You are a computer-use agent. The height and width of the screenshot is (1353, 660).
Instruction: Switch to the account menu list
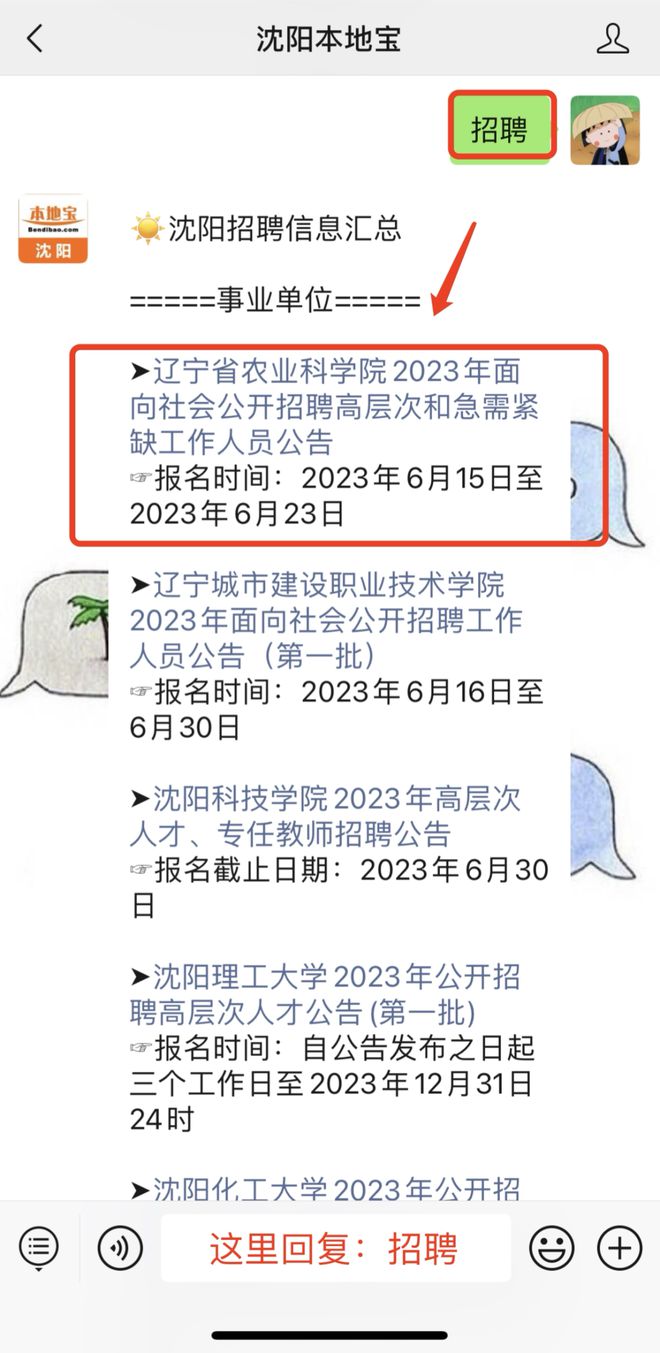[39, 1248]
